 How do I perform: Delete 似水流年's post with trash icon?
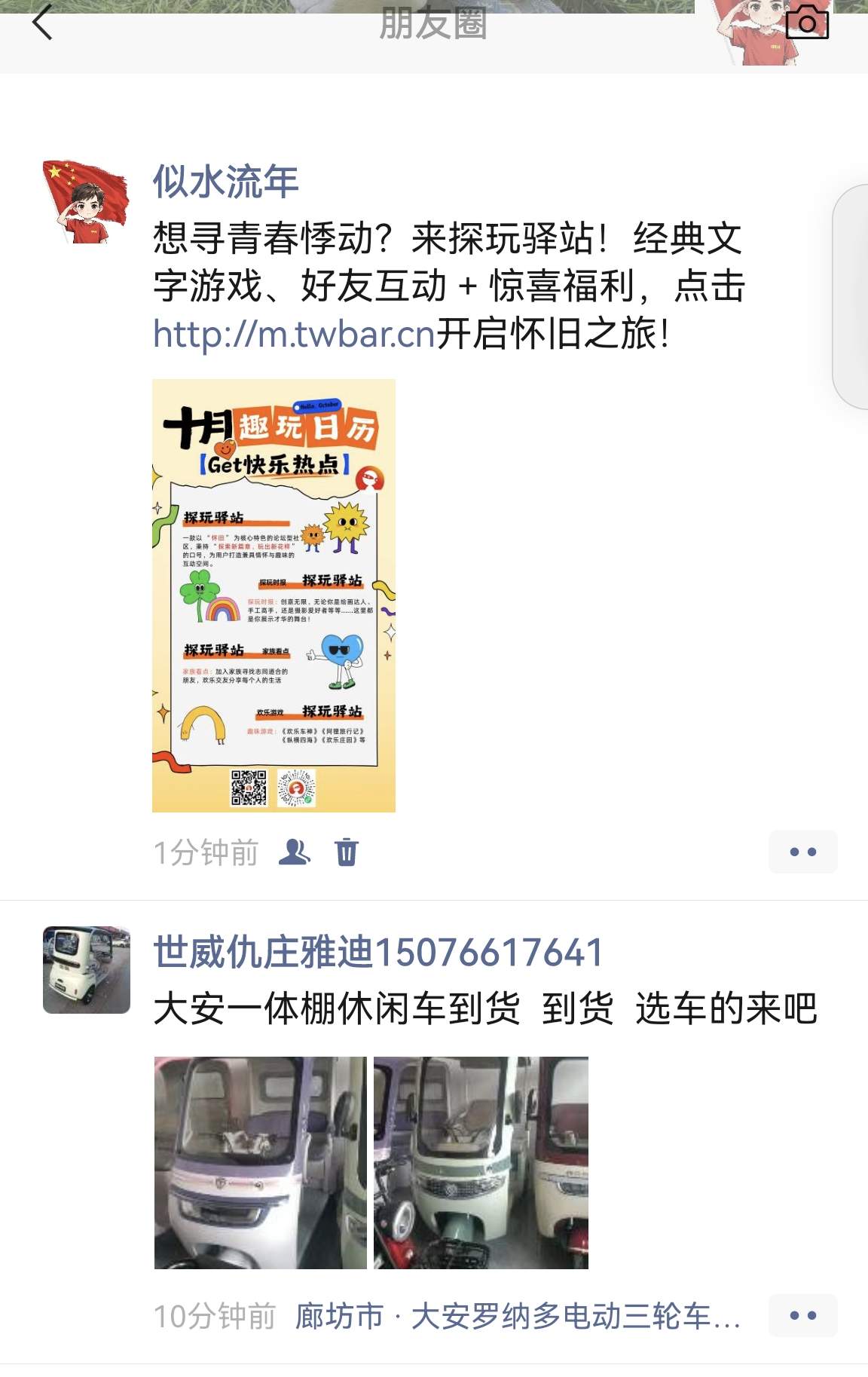pyautogui.click(x=347, y=852)
